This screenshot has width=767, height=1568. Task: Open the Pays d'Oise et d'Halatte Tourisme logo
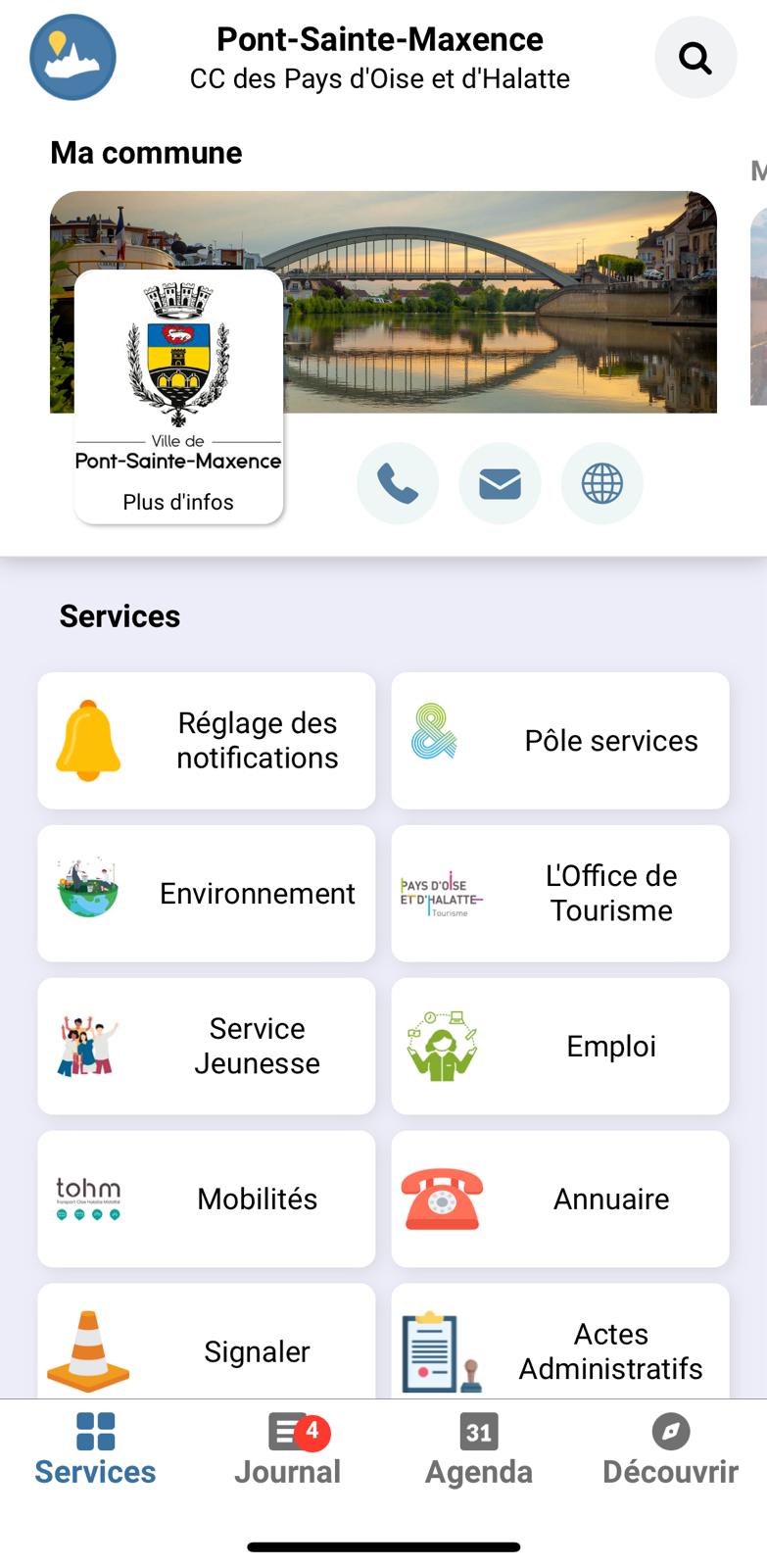[443, 893]
